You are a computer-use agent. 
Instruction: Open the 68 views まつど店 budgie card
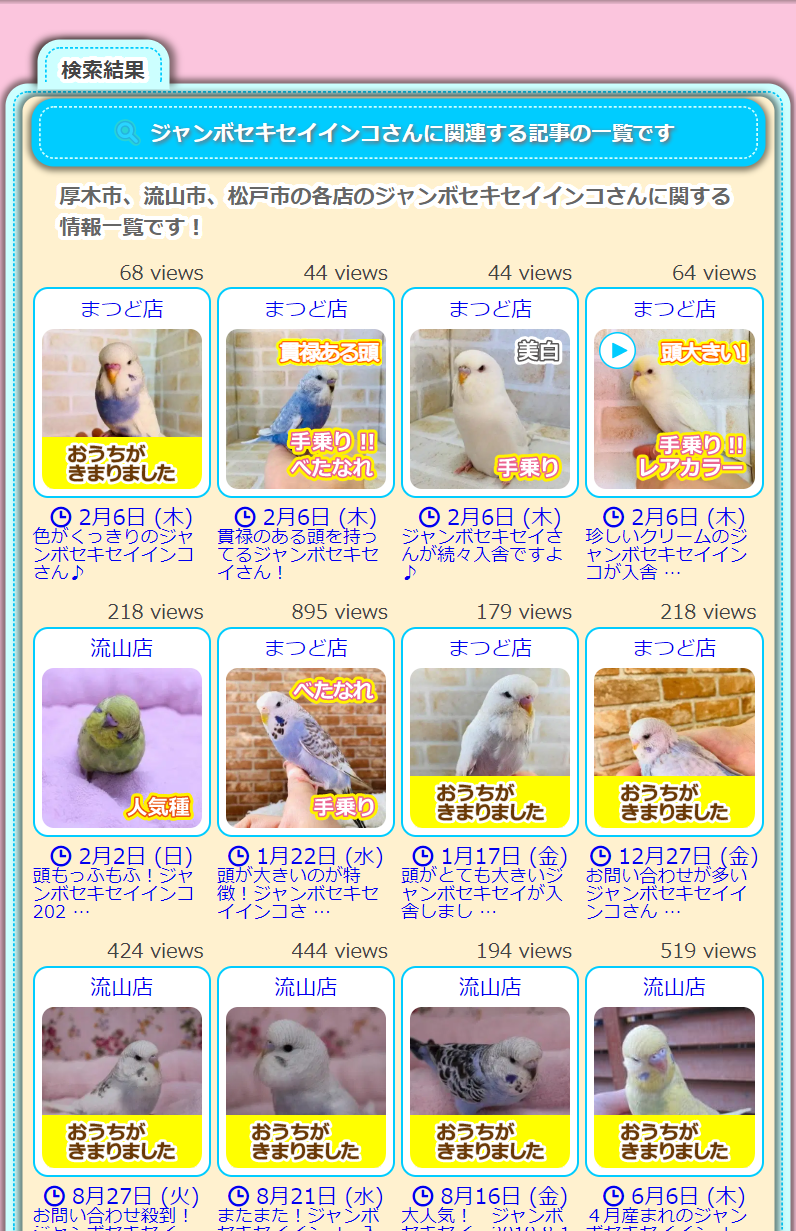pyautogui.click(x=122, y=408)
